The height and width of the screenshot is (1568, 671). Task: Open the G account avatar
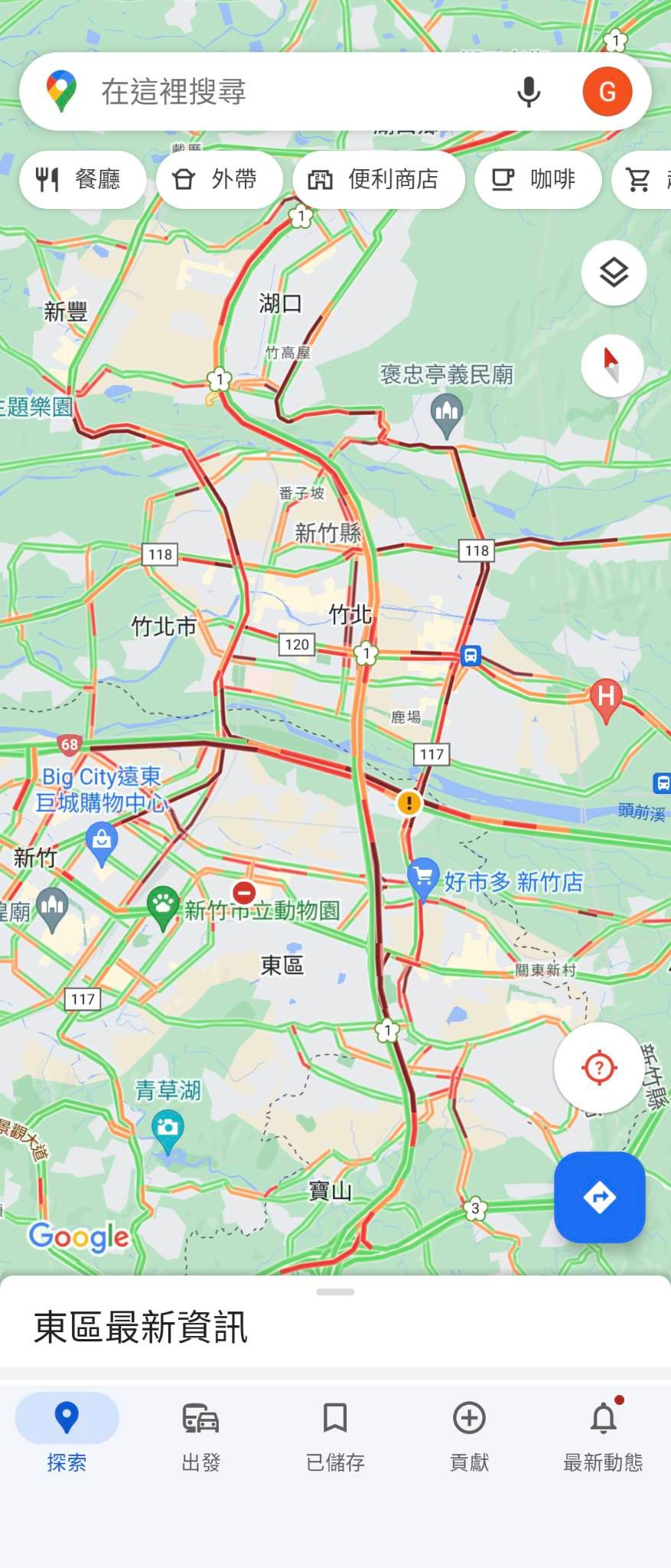pyautogui.click(x=607, y=92)
